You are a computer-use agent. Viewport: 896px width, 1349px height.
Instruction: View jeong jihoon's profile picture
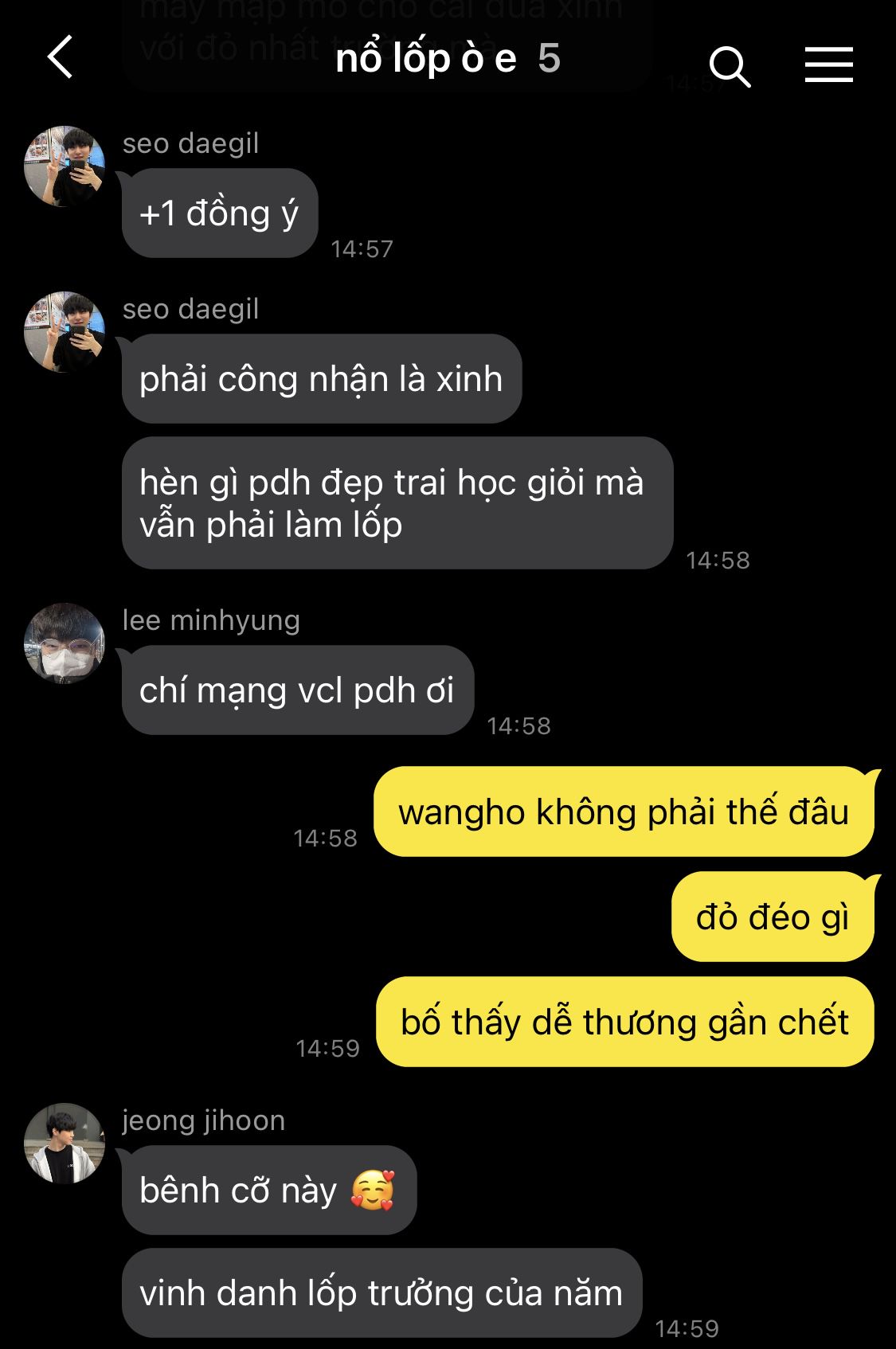(65, 1144)
